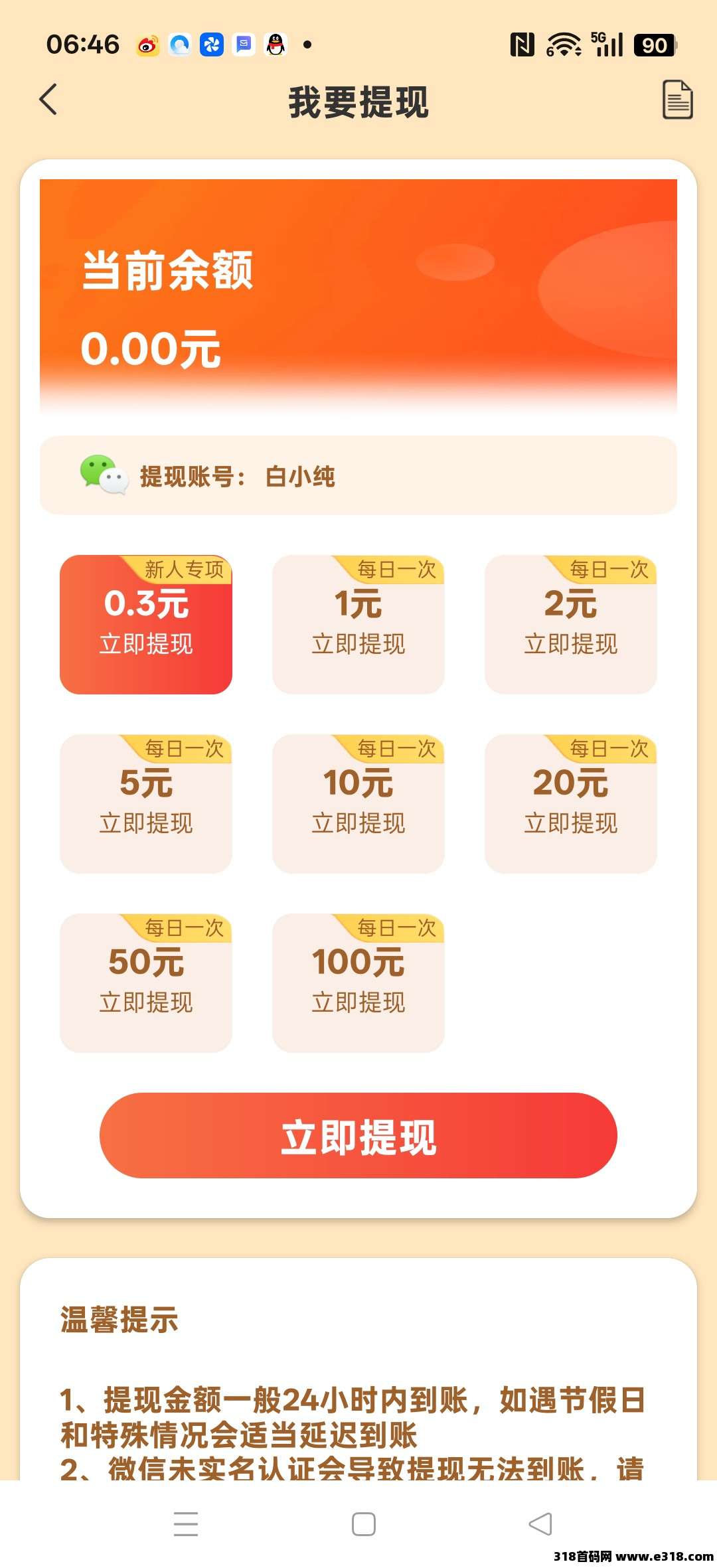The height and width of the screenshot is (1568, 717).
Task: Tap the system home button
Action: [364, 1524]
